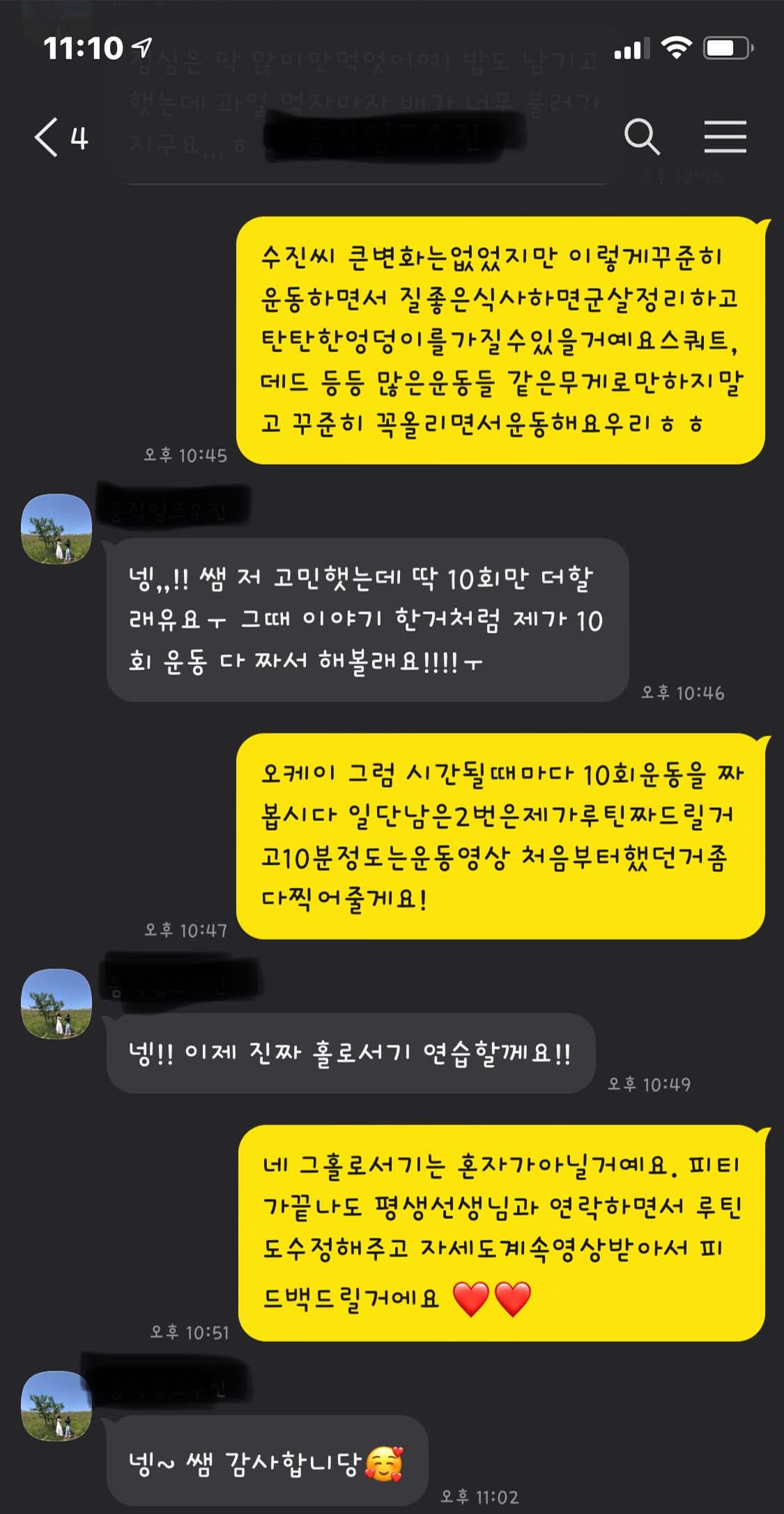Open the chat room menu

pyautogui.click(x=725, y=137)
